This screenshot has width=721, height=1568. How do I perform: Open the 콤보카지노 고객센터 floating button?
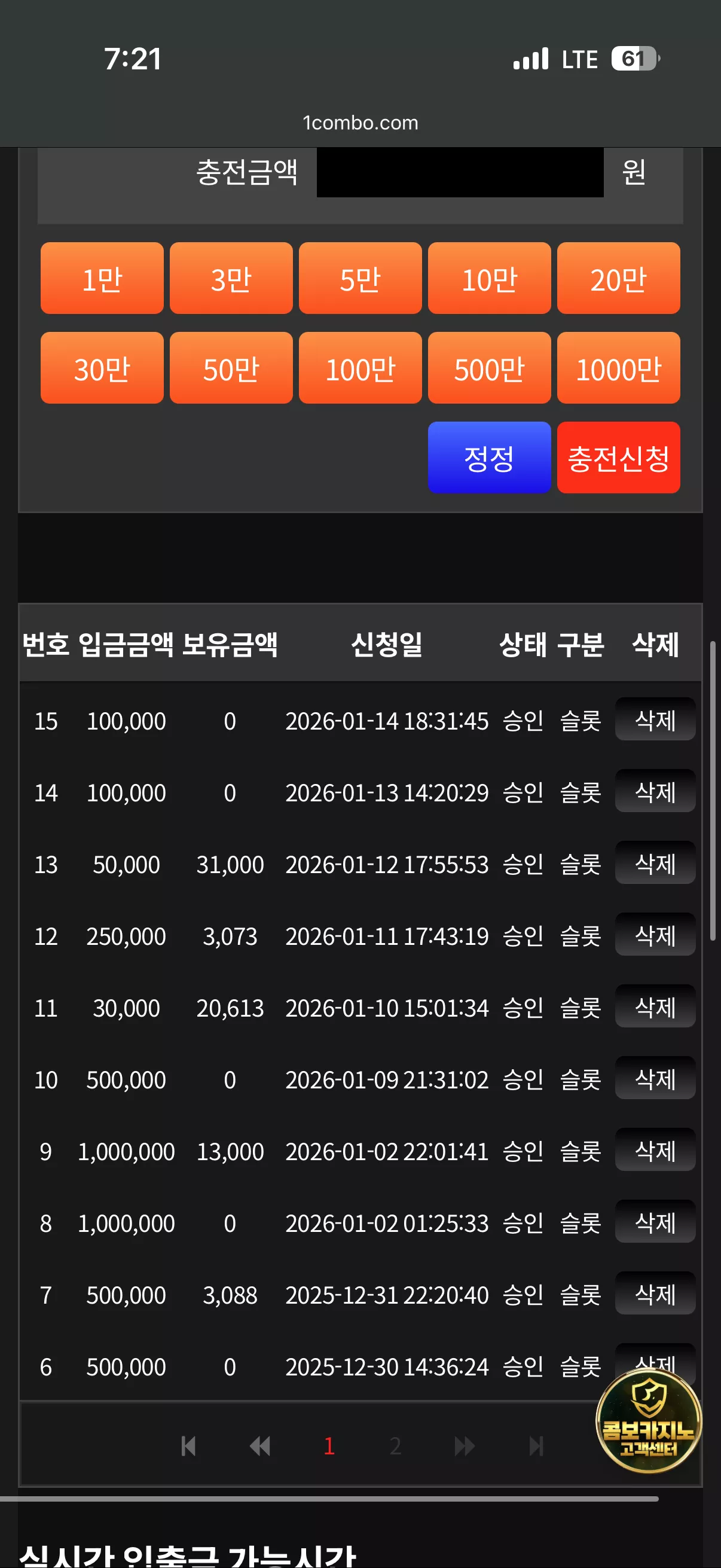[x=649, y=1421]
